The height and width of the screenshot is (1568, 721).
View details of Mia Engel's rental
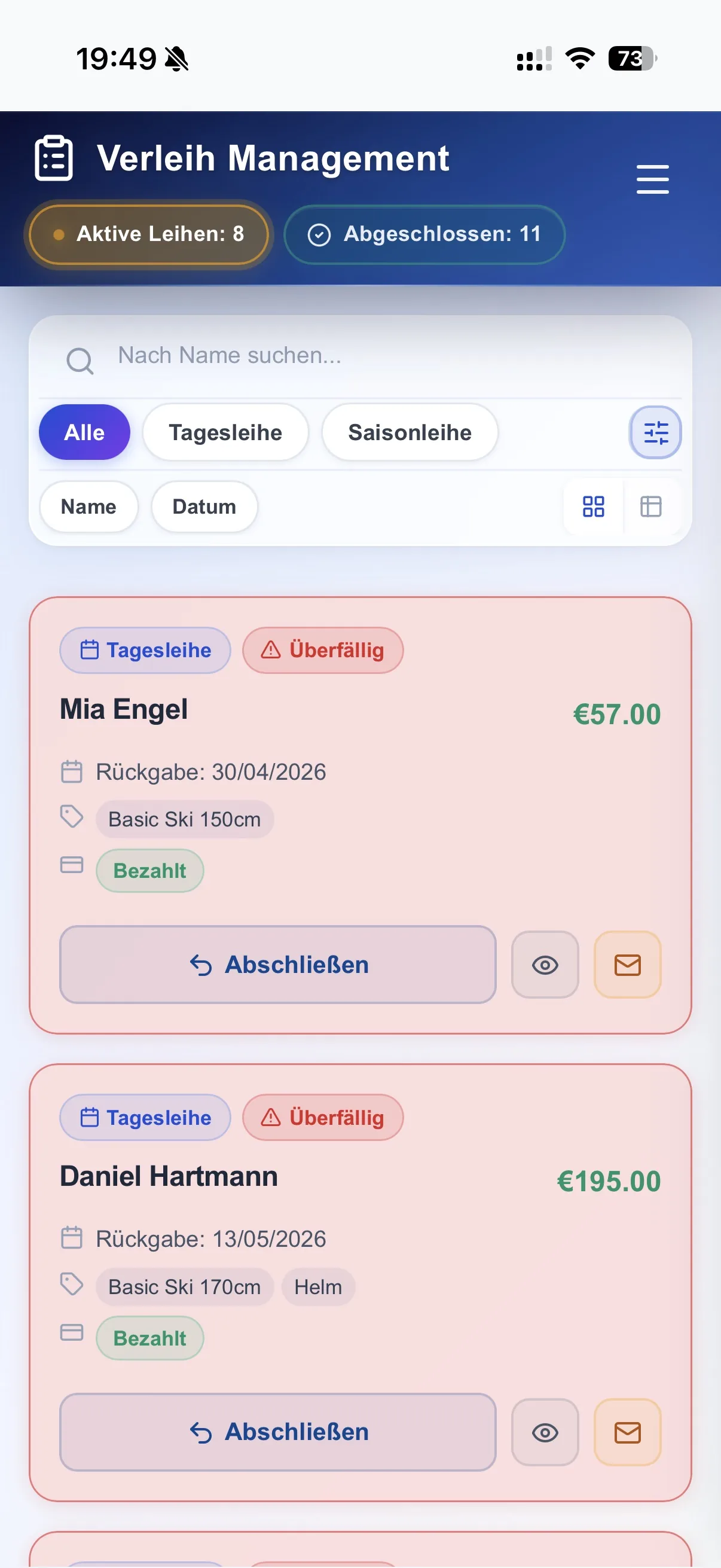545,965
